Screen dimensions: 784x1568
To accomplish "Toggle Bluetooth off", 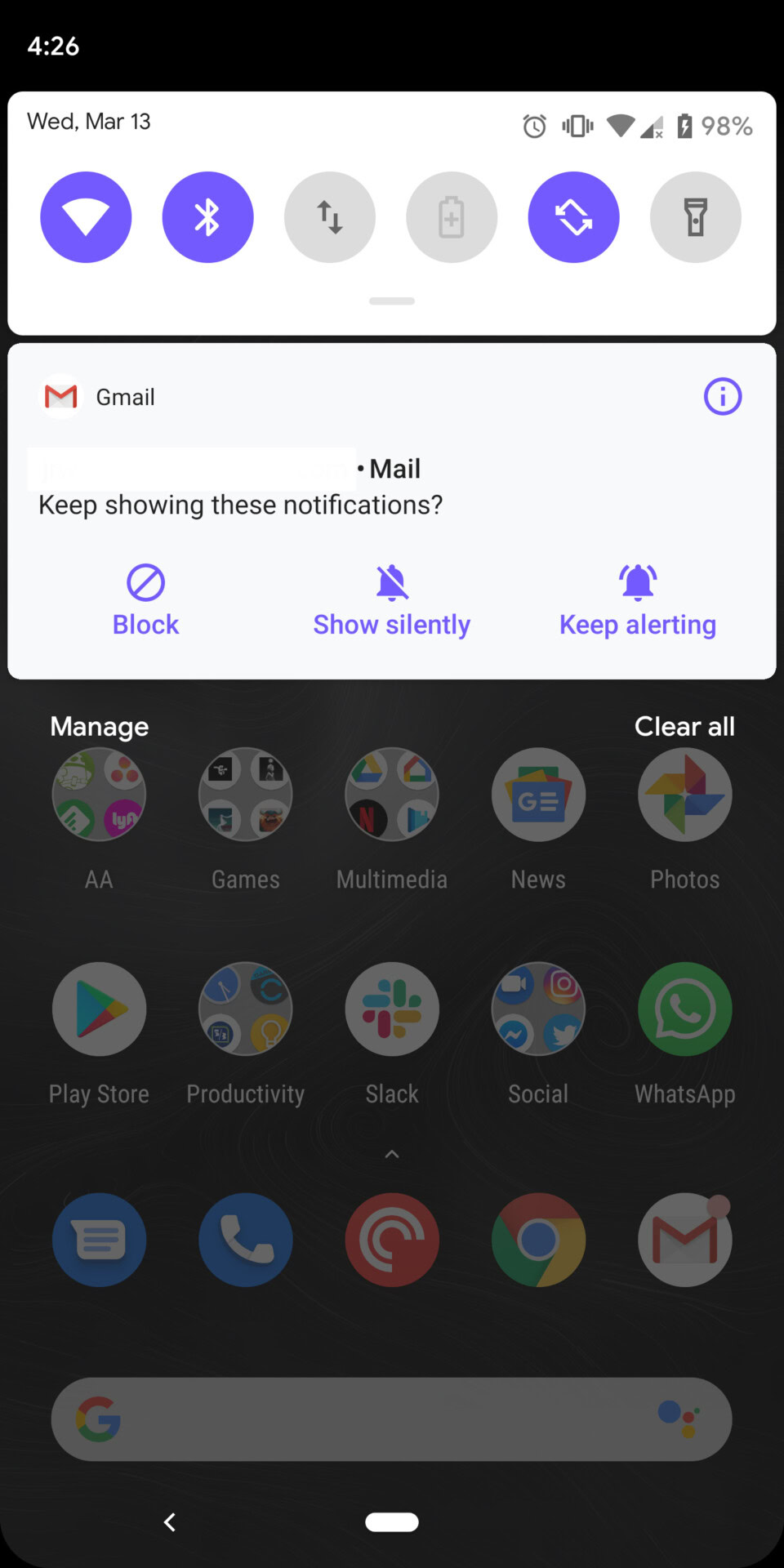I will (207, 217).
